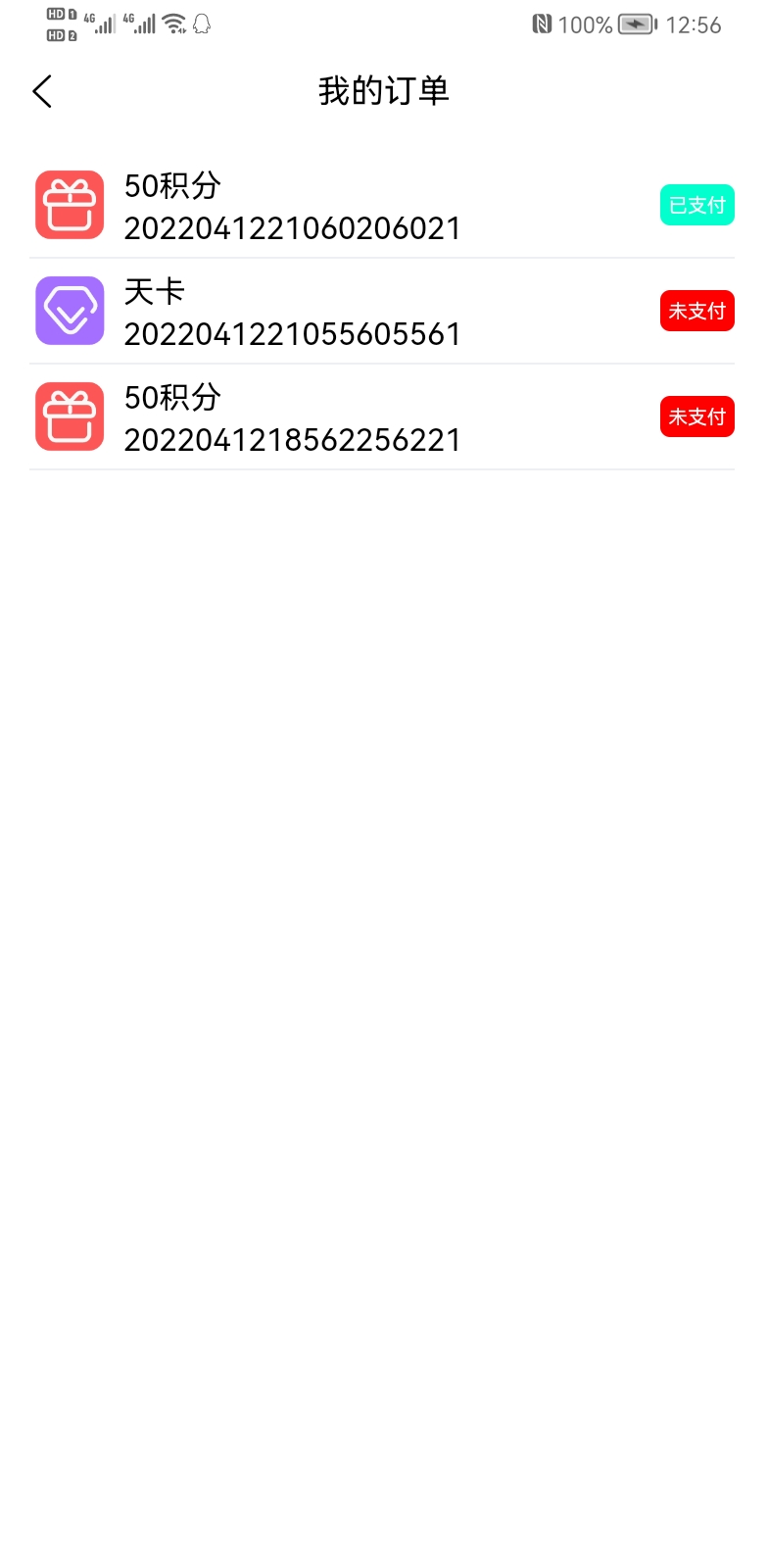The height and width of the screenshot is (1568, 768).
Task: Tap 未支付 button on order ending 6221
Action: (696, 417)
